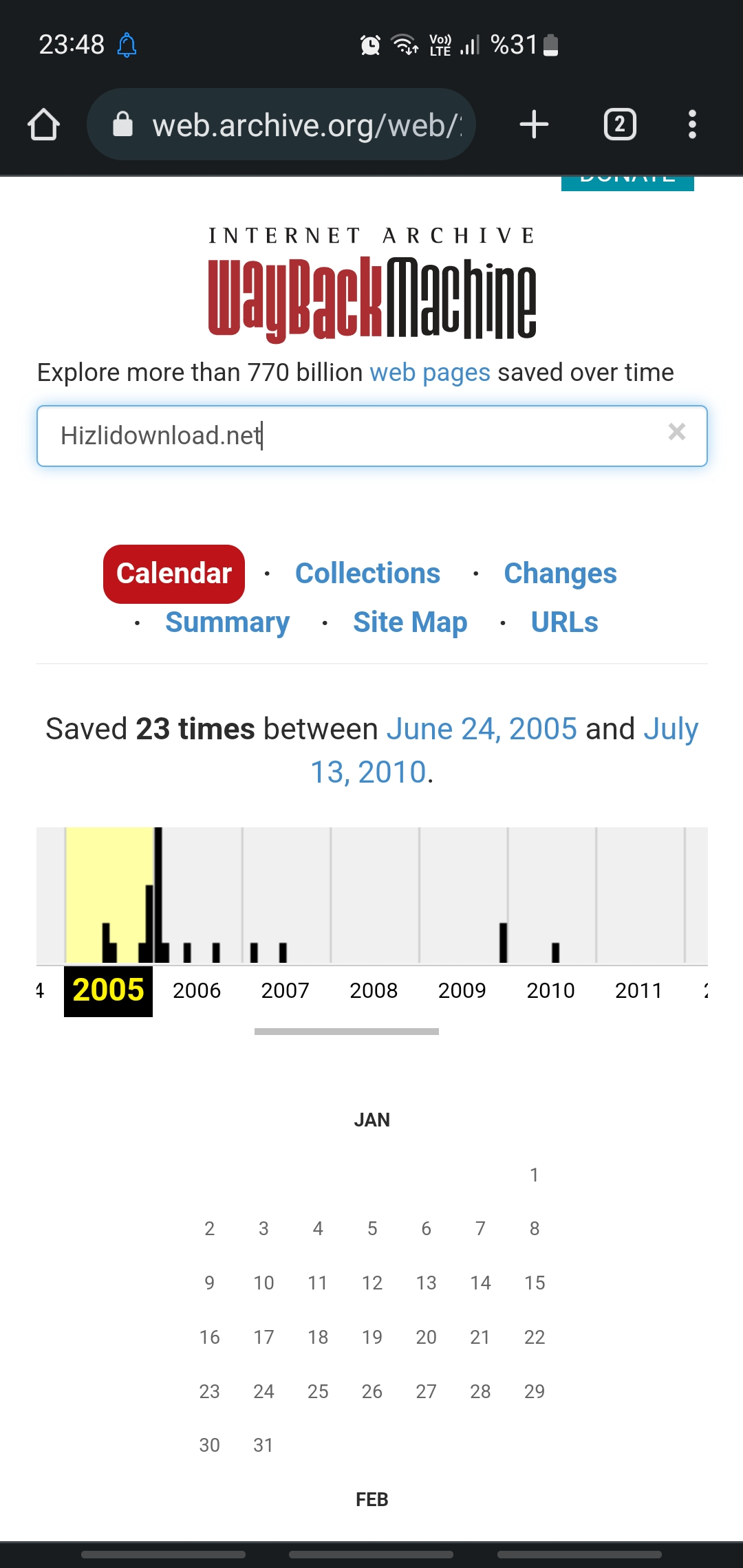
Task: Follow the "web pages" link
Action: [430, 372]
